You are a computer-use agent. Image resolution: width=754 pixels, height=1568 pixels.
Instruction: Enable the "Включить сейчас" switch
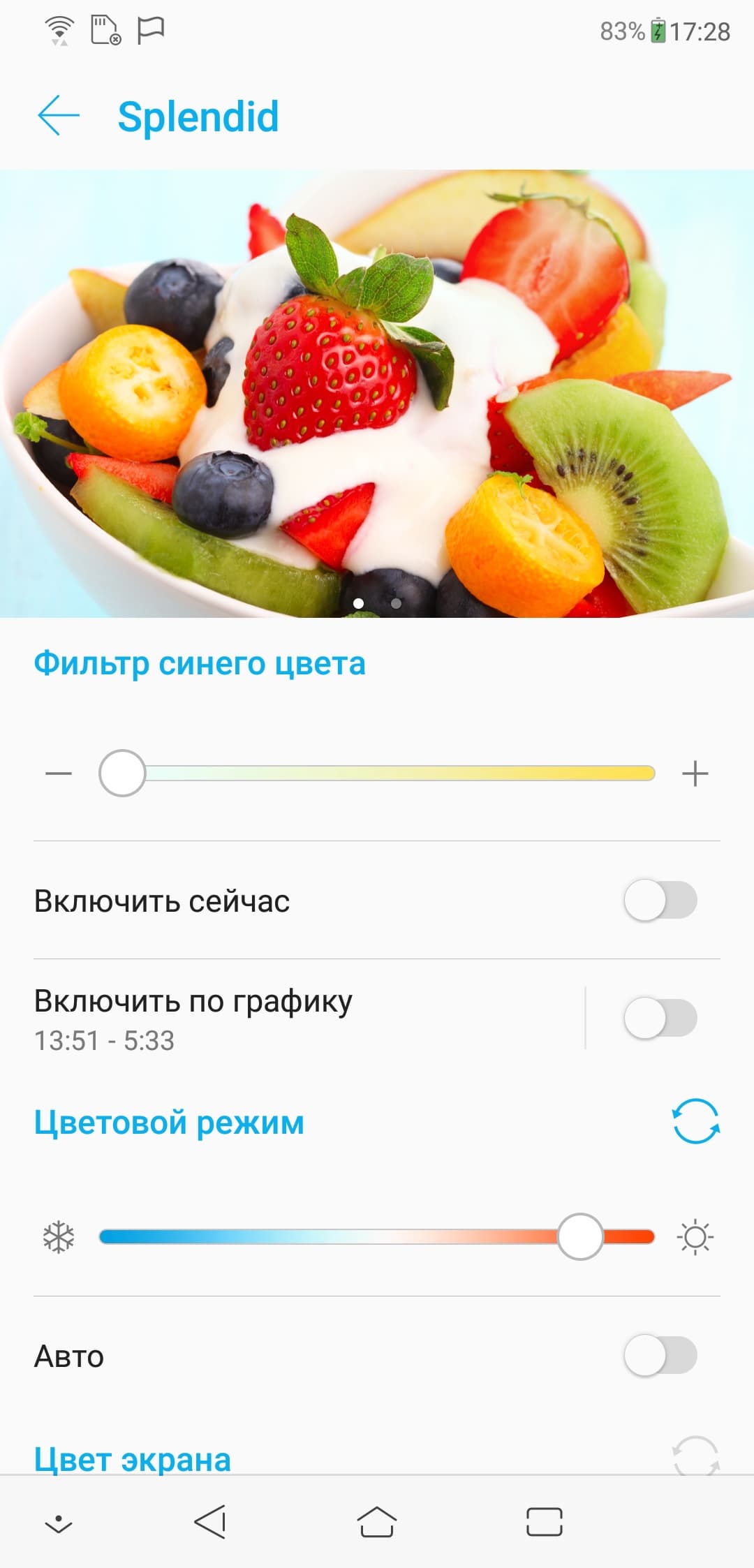coord(660,901)
